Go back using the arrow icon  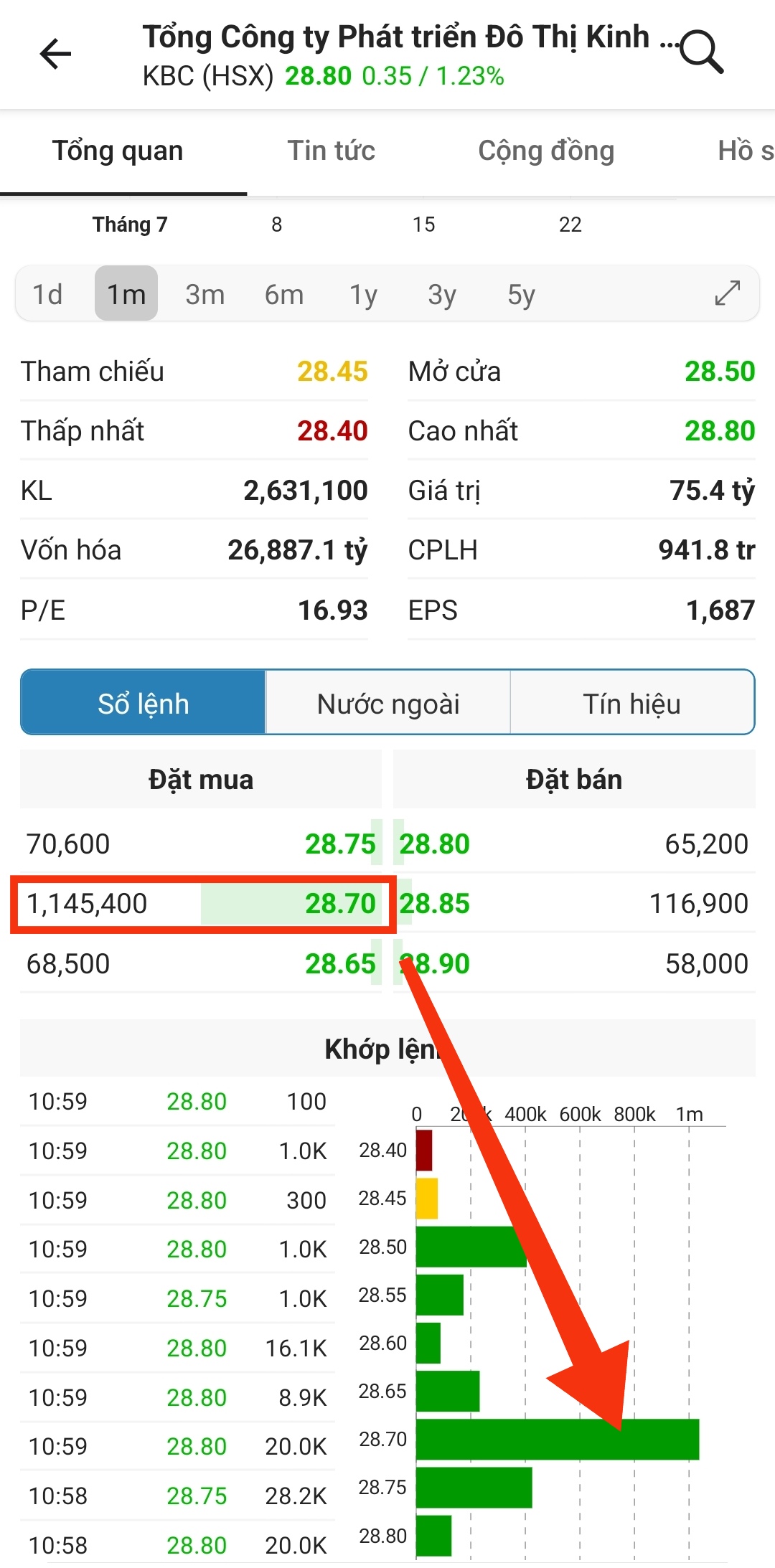[55, 54]
